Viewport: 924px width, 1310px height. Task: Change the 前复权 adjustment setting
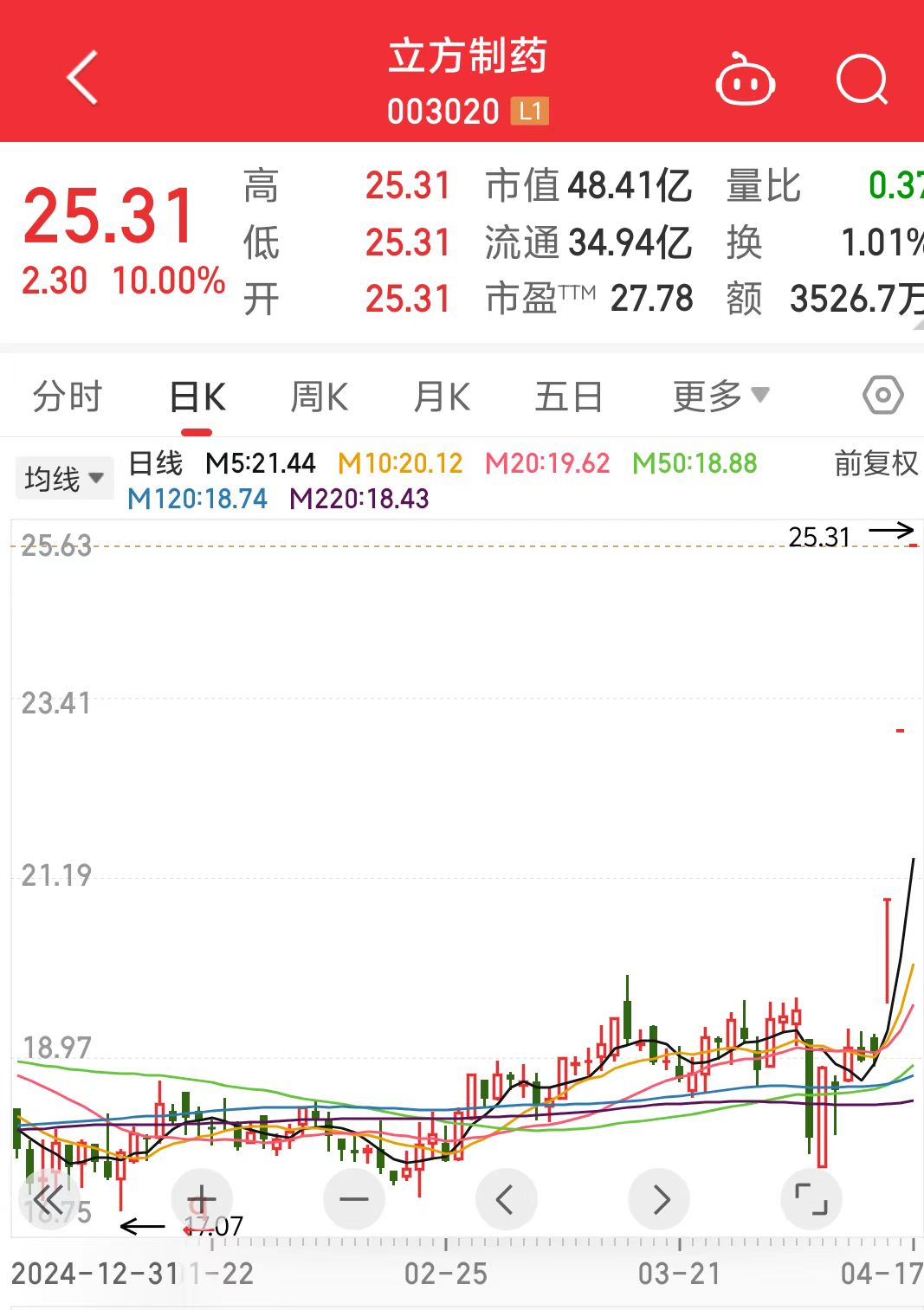coord(876,463)
